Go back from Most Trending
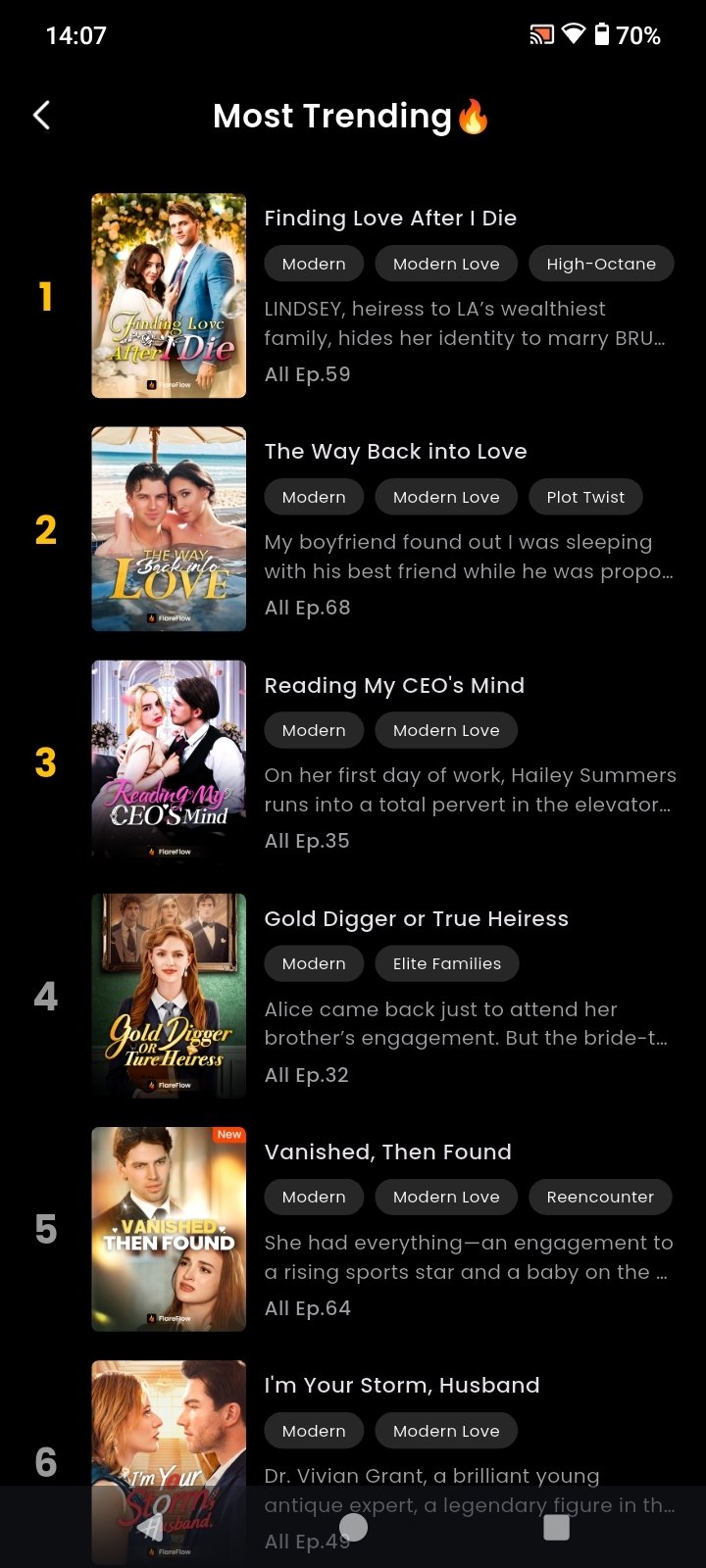The height and width of the screenshot is (1568, 706). click(41, 116)
